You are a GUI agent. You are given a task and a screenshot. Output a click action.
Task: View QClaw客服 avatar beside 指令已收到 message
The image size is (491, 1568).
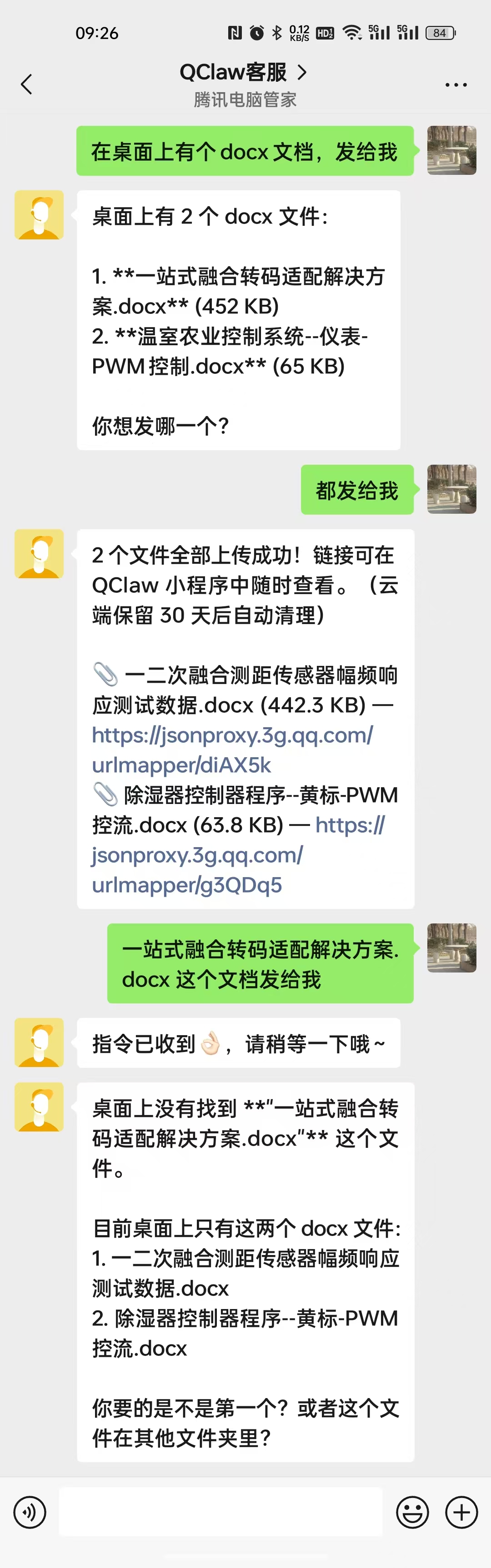click(39, 1042)
